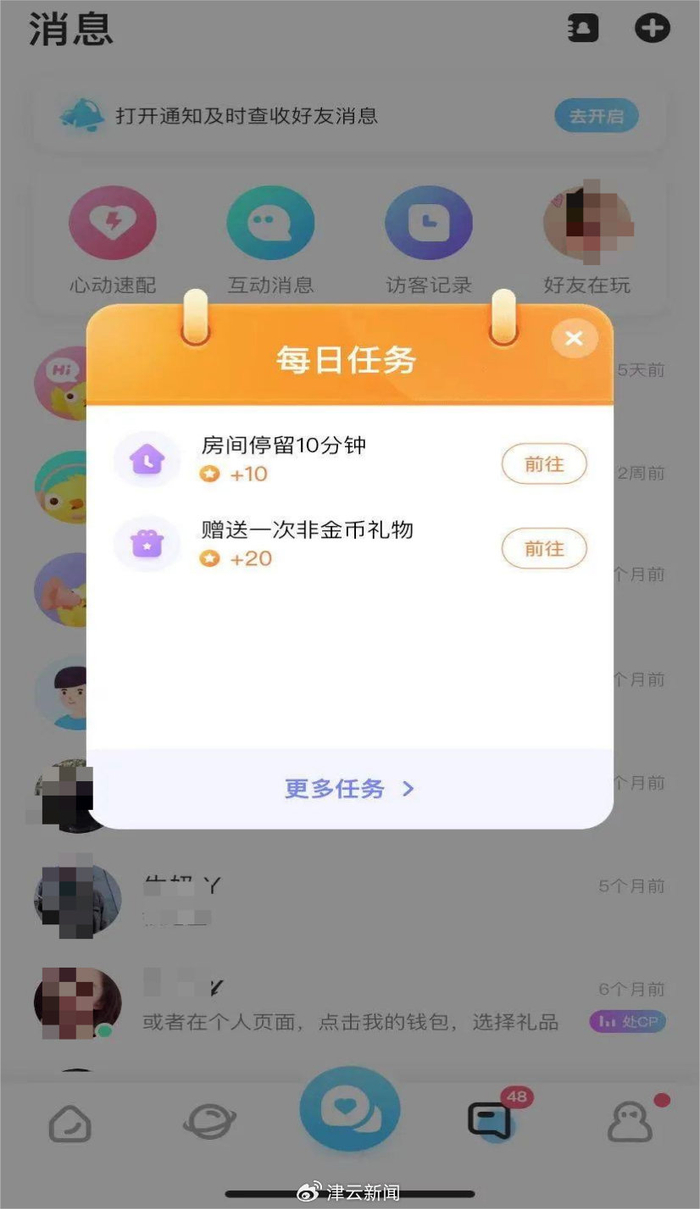The image size is (700, 1209).
Task: Tap the plus icon beside contacts
Action: [652, 28]
